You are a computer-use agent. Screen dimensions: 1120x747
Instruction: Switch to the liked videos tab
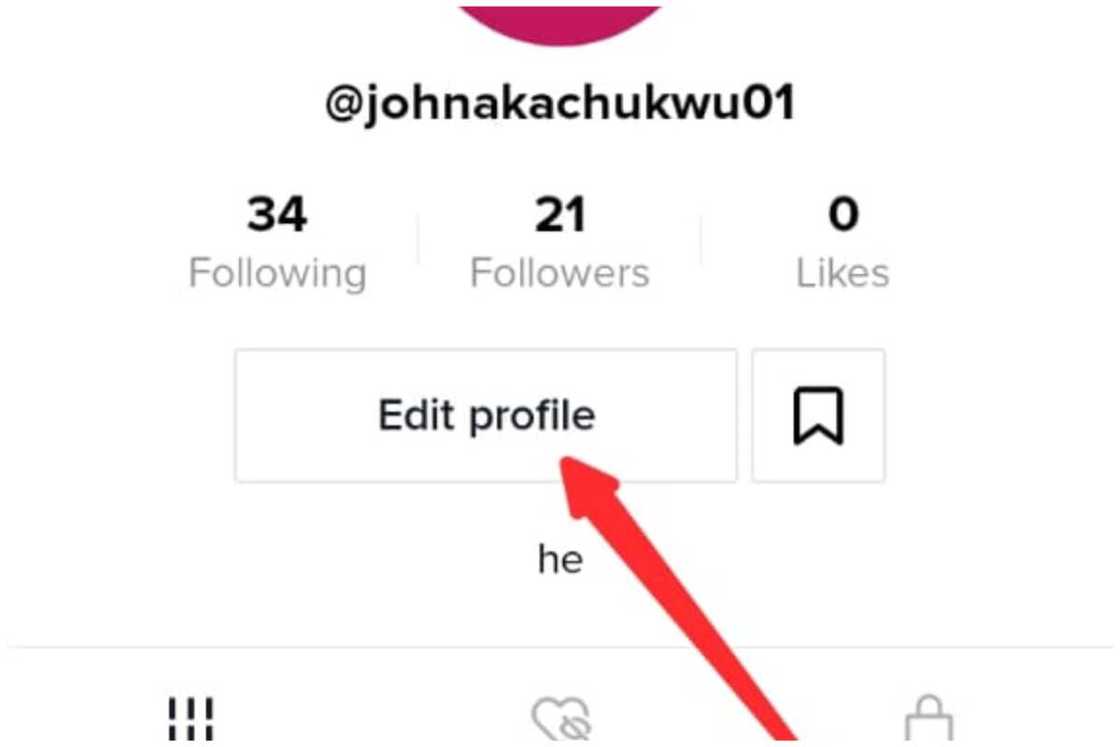560,720
